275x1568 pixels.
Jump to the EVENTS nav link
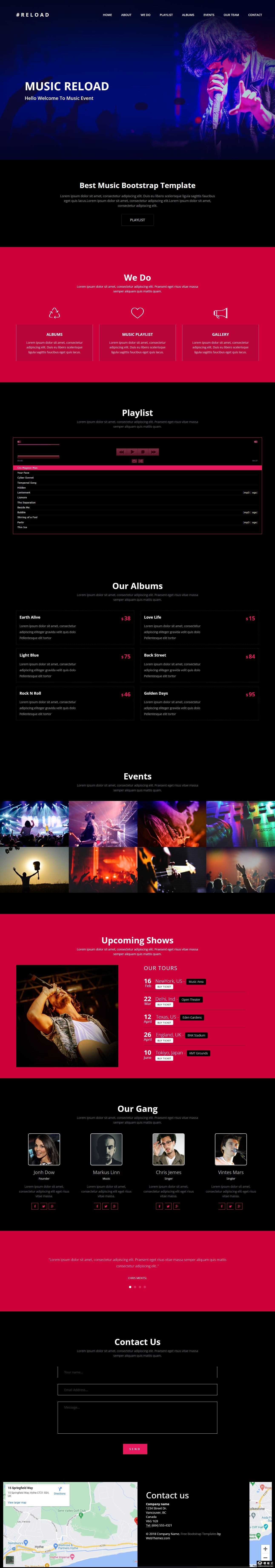[209, 15]
